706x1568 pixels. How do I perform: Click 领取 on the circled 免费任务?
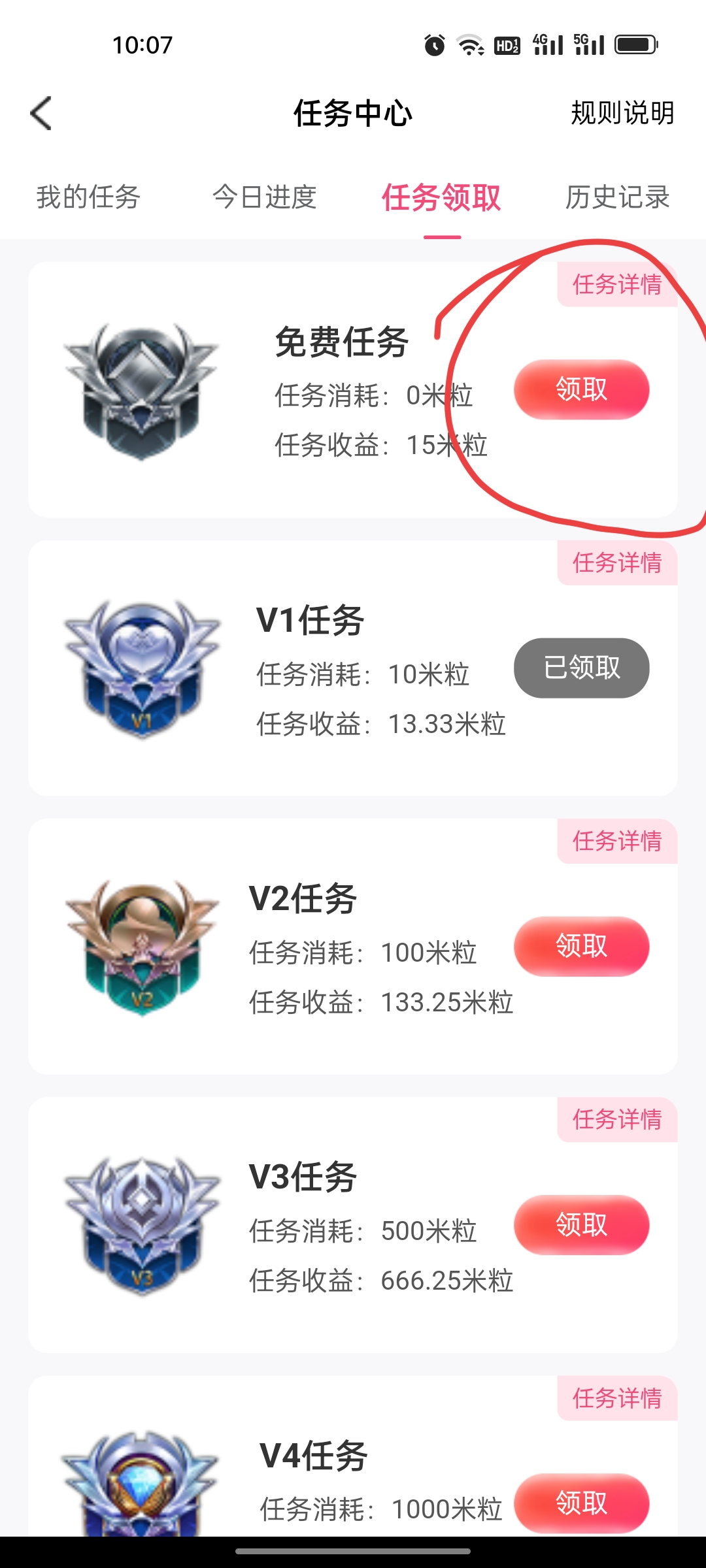click(x=580, y=389)
